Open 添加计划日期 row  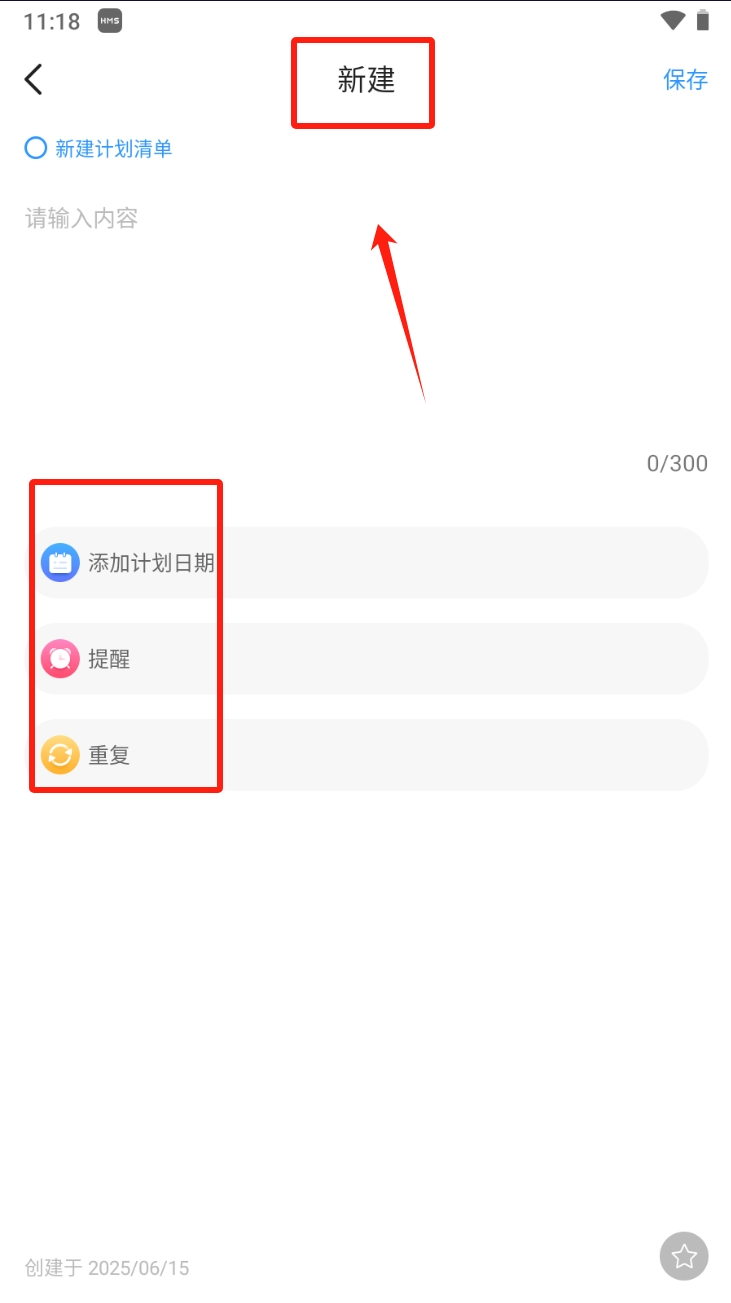368,562
